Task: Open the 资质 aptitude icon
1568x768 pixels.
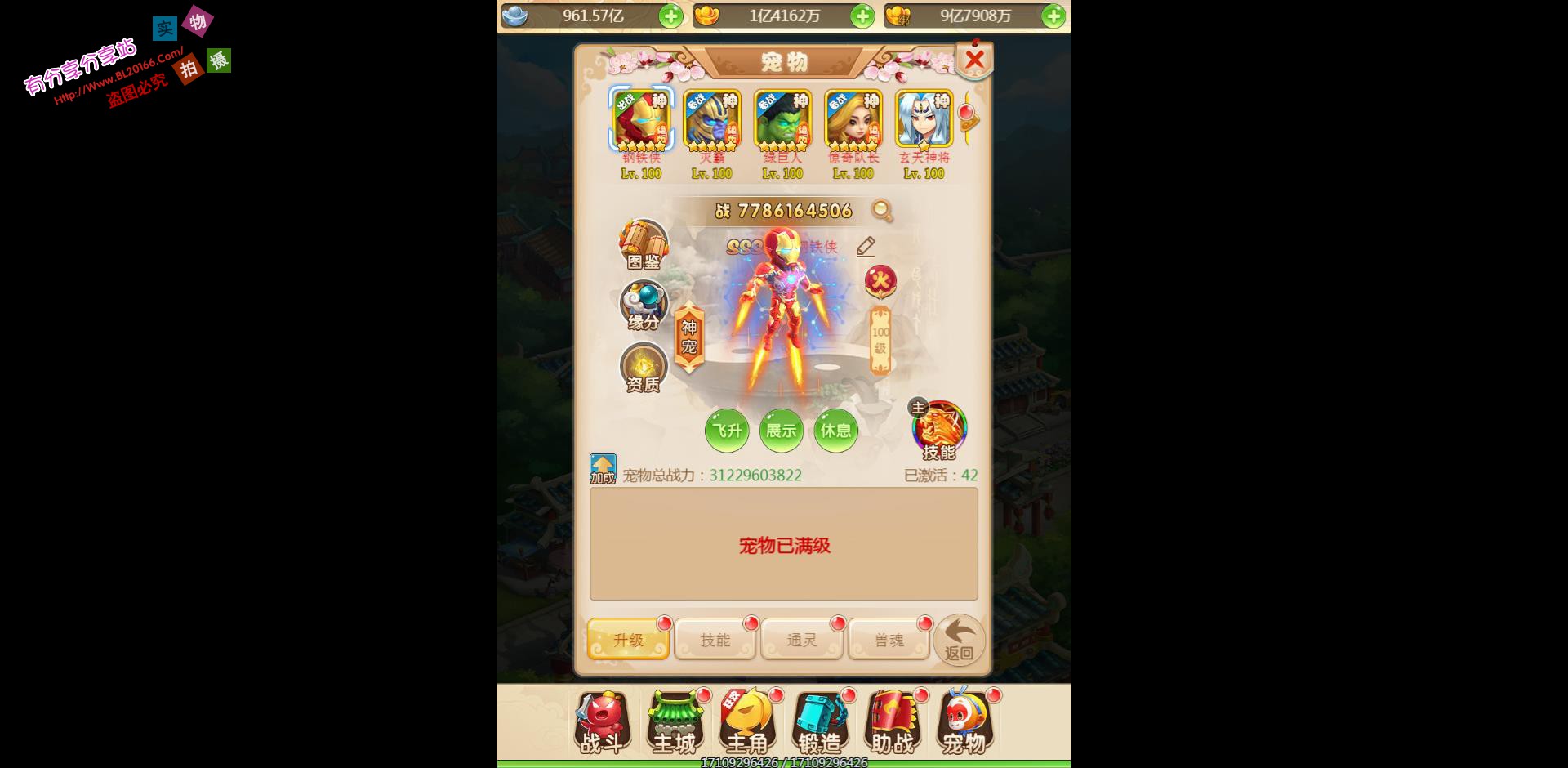Action: (644, 368)
